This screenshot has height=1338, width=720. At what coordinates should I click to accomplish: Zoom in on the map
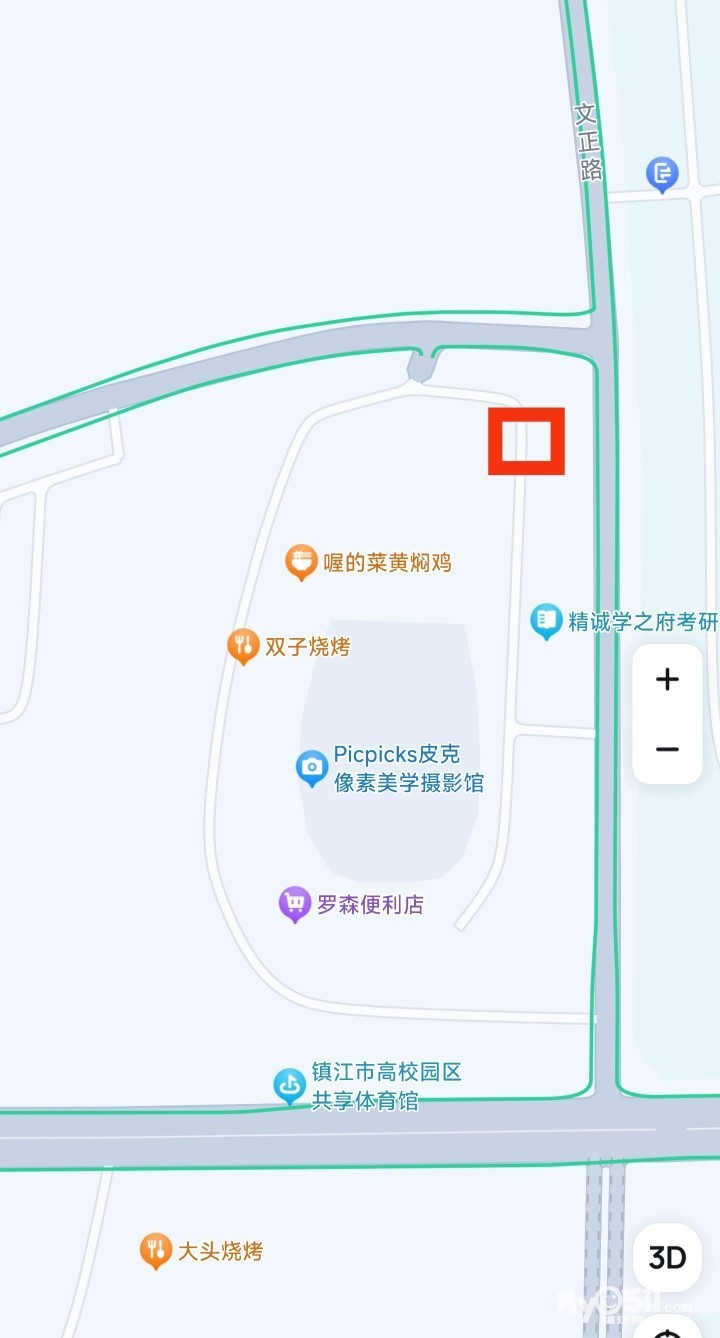pyautogui.click(x=667, y=680)
